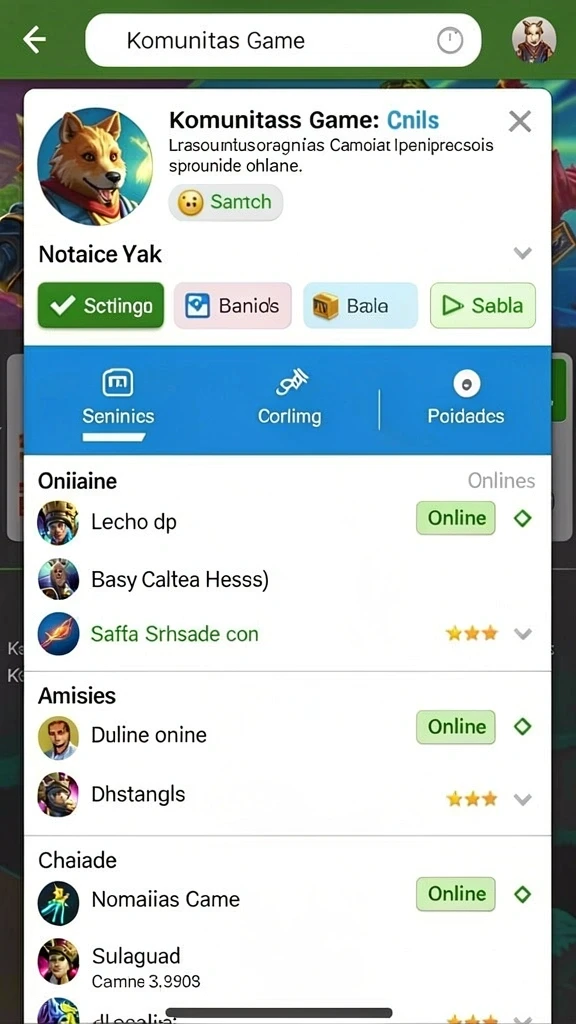This screenshot has width=576, height=1024.
Task: Open Basy Caltea Hesss) row
Action: click(287, 579)
